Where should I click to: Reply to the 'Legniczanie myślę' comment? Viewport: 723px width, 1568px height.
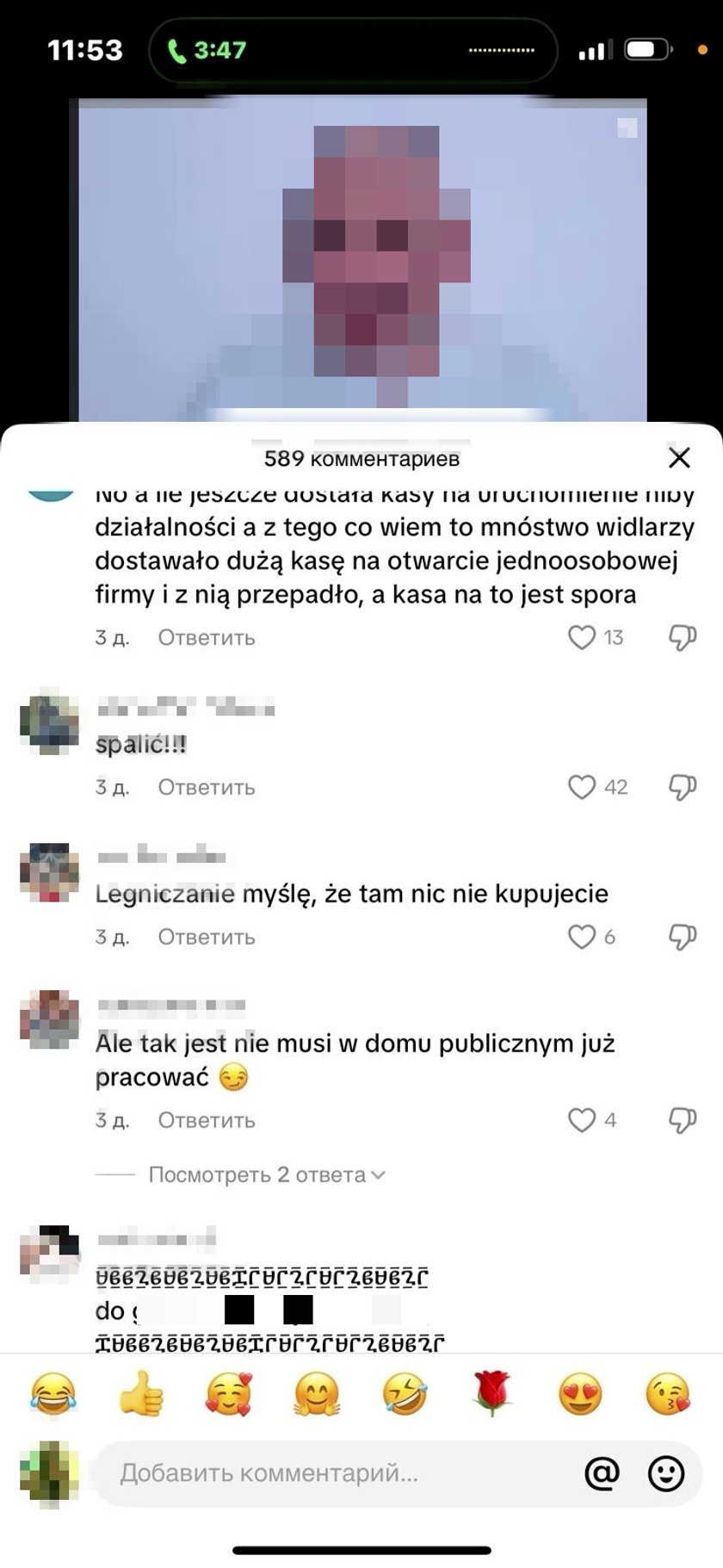tap(207, 937)
